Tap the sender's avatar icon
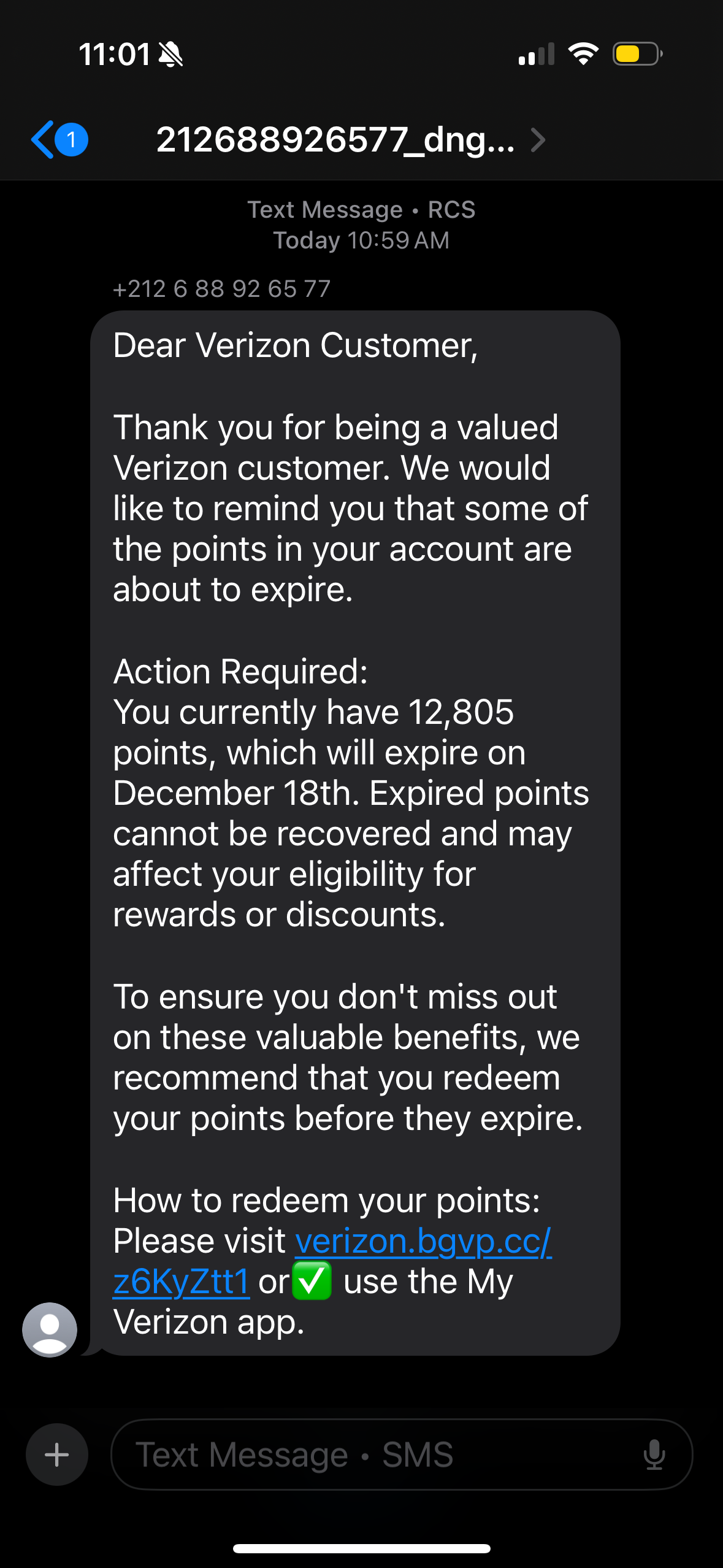Viewport: 723px width, 1568px height. coord(50,1329)
